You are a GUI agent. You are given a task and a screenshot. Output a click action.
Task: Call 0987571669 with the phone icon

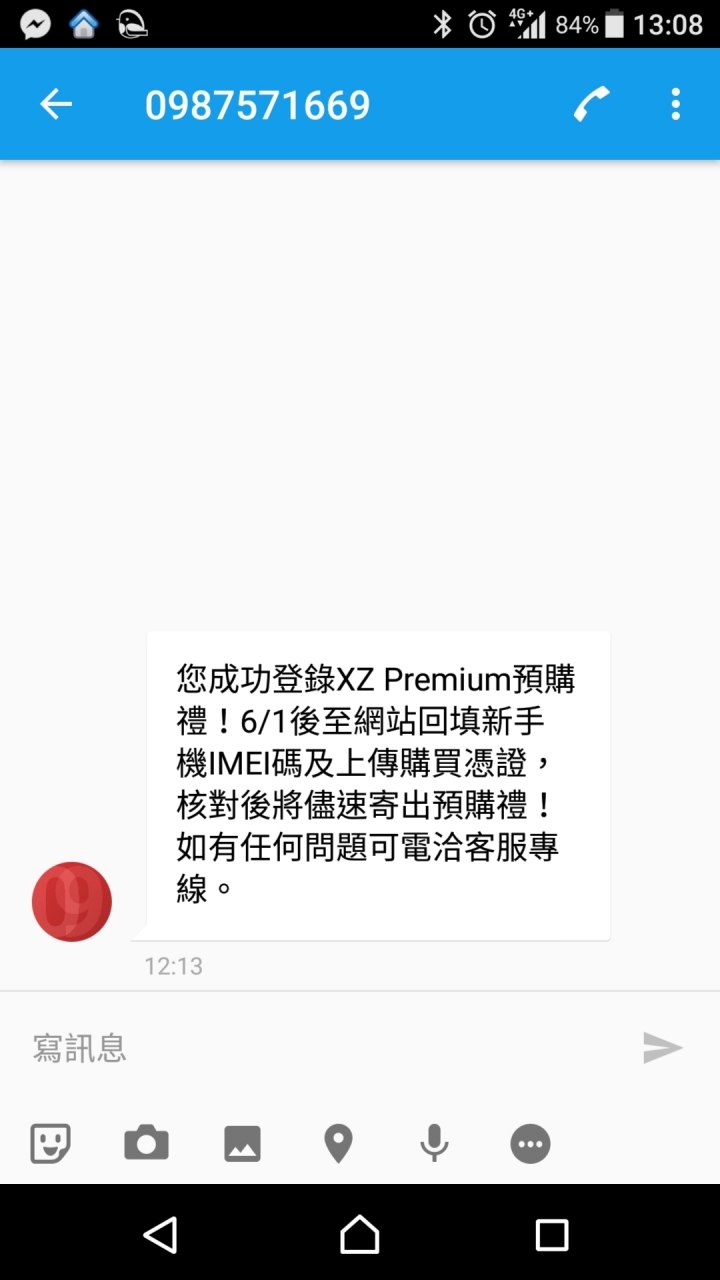pos(592,104)
